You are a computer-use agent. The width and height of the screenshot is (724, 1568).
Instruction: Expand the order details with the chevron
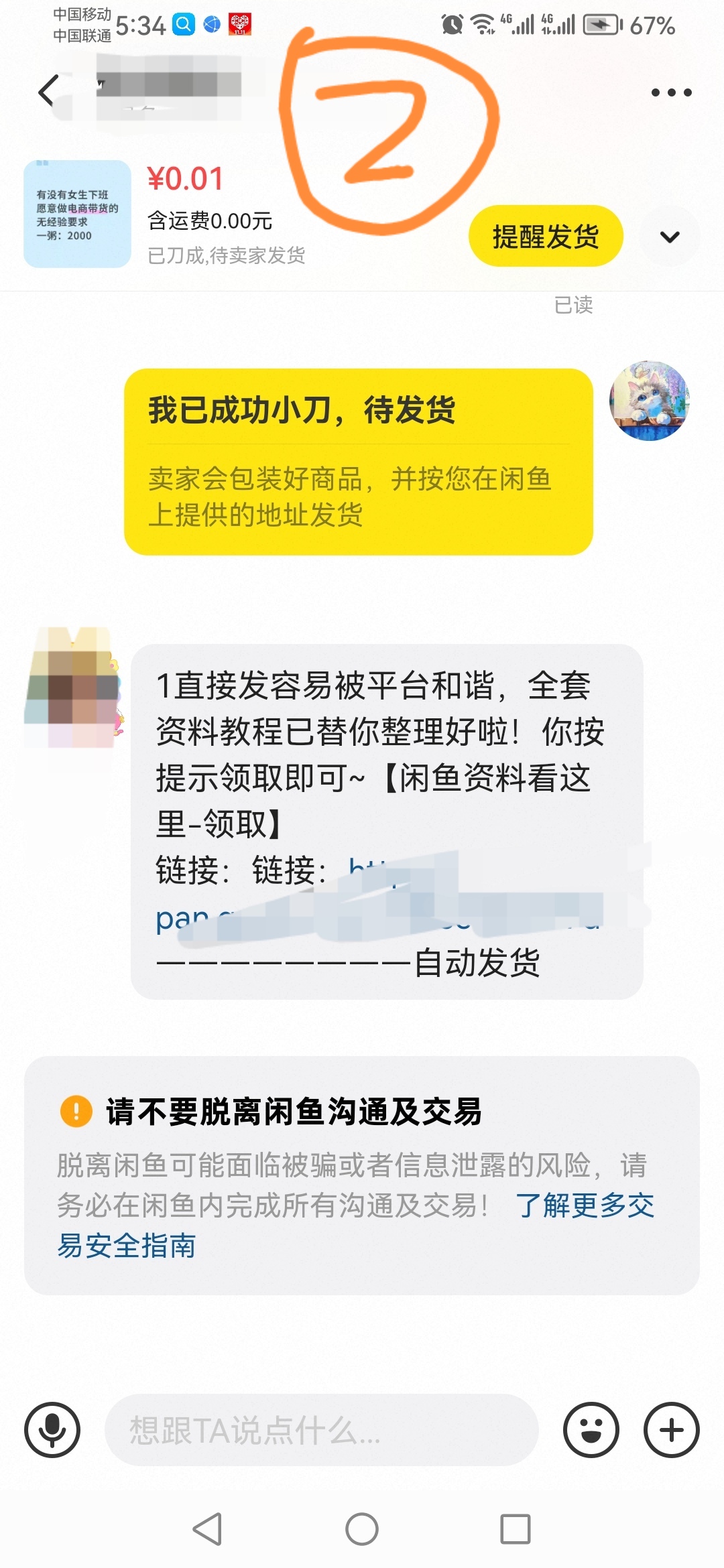click(669, 236)
